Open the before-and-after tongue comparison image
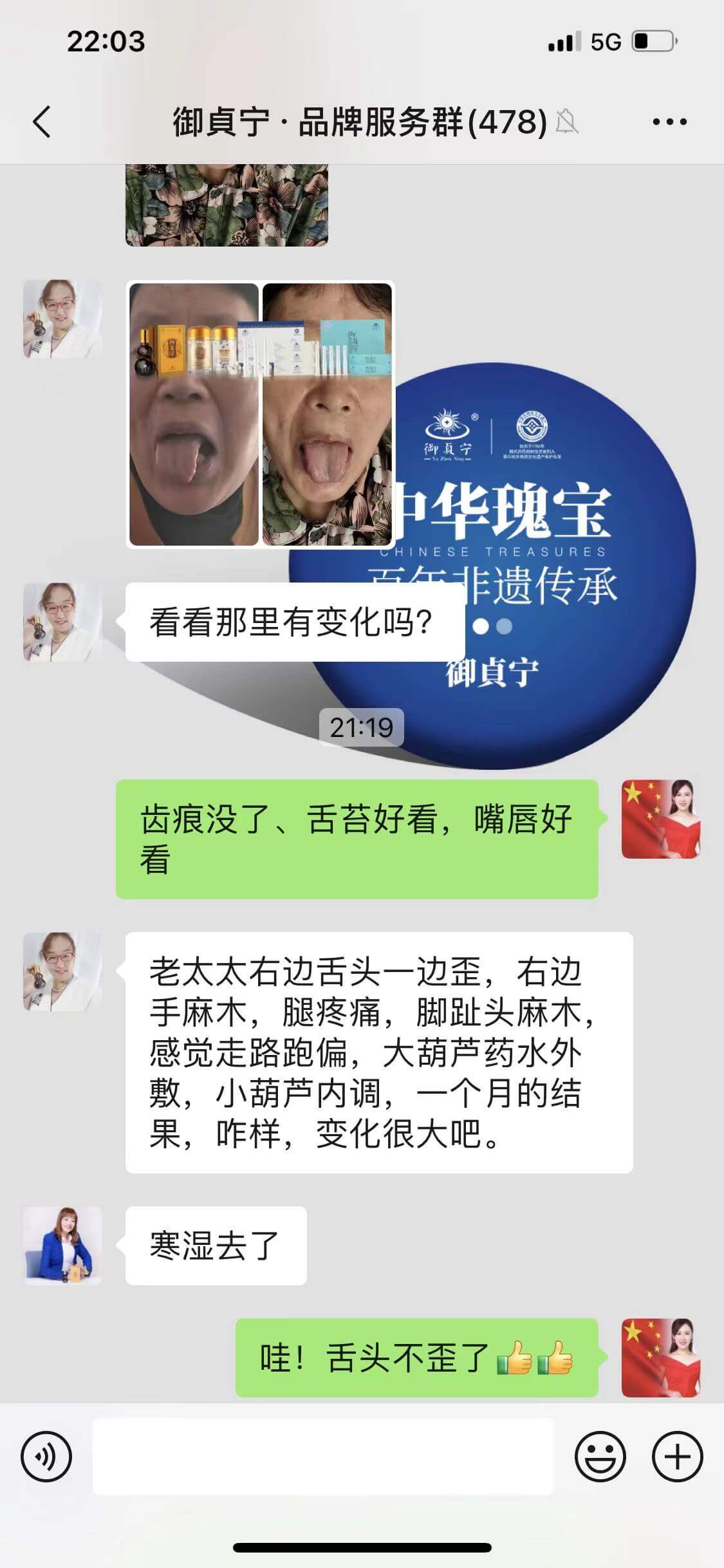724x1568 pixels. coord(260,415)
